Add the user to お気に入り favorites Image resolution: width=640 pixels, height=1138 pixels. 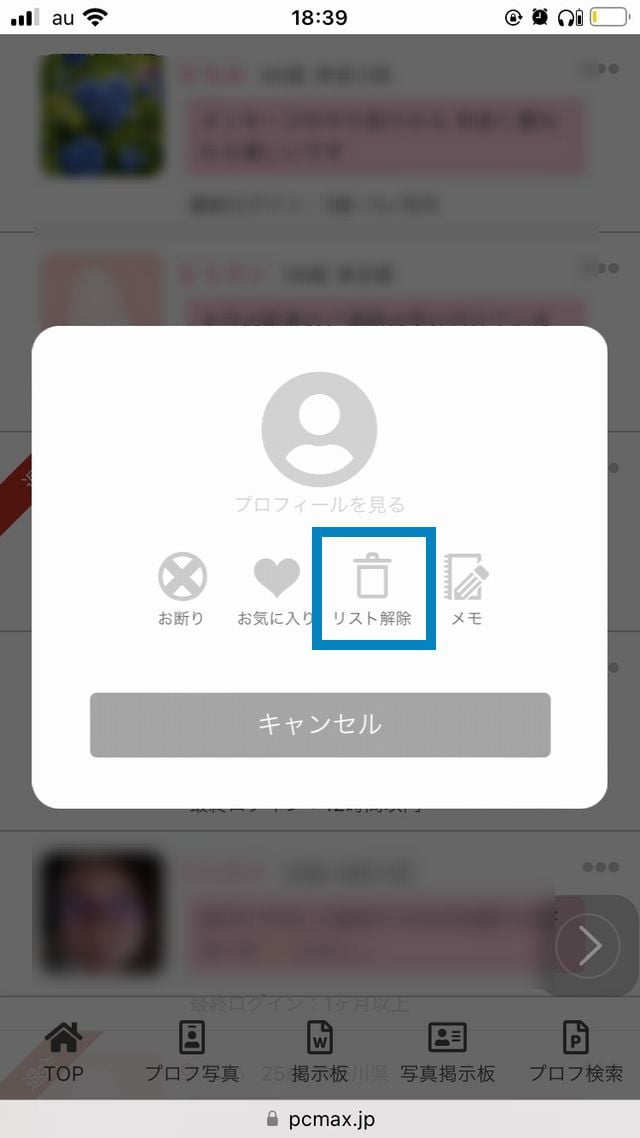click(276, 588)
